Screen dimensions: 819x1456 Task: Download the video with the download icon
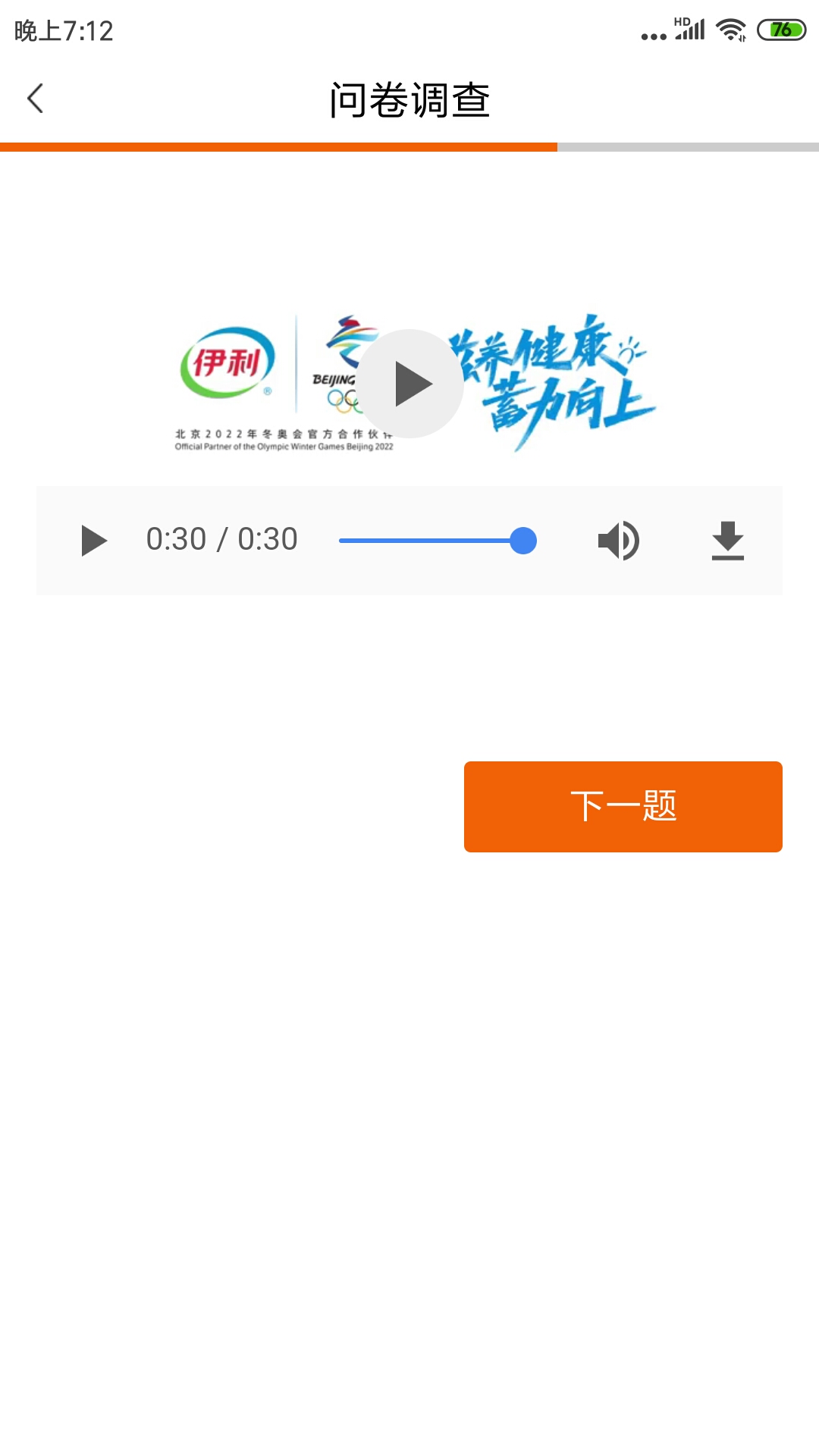tap(727, 541)
